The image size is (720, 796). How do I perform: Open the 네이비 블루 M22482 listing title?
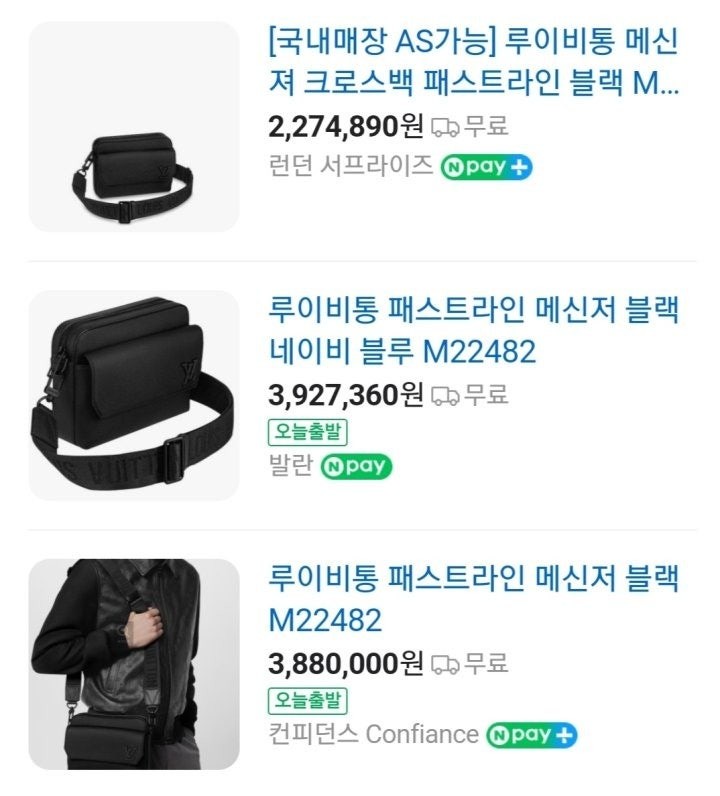click(474, 330)
